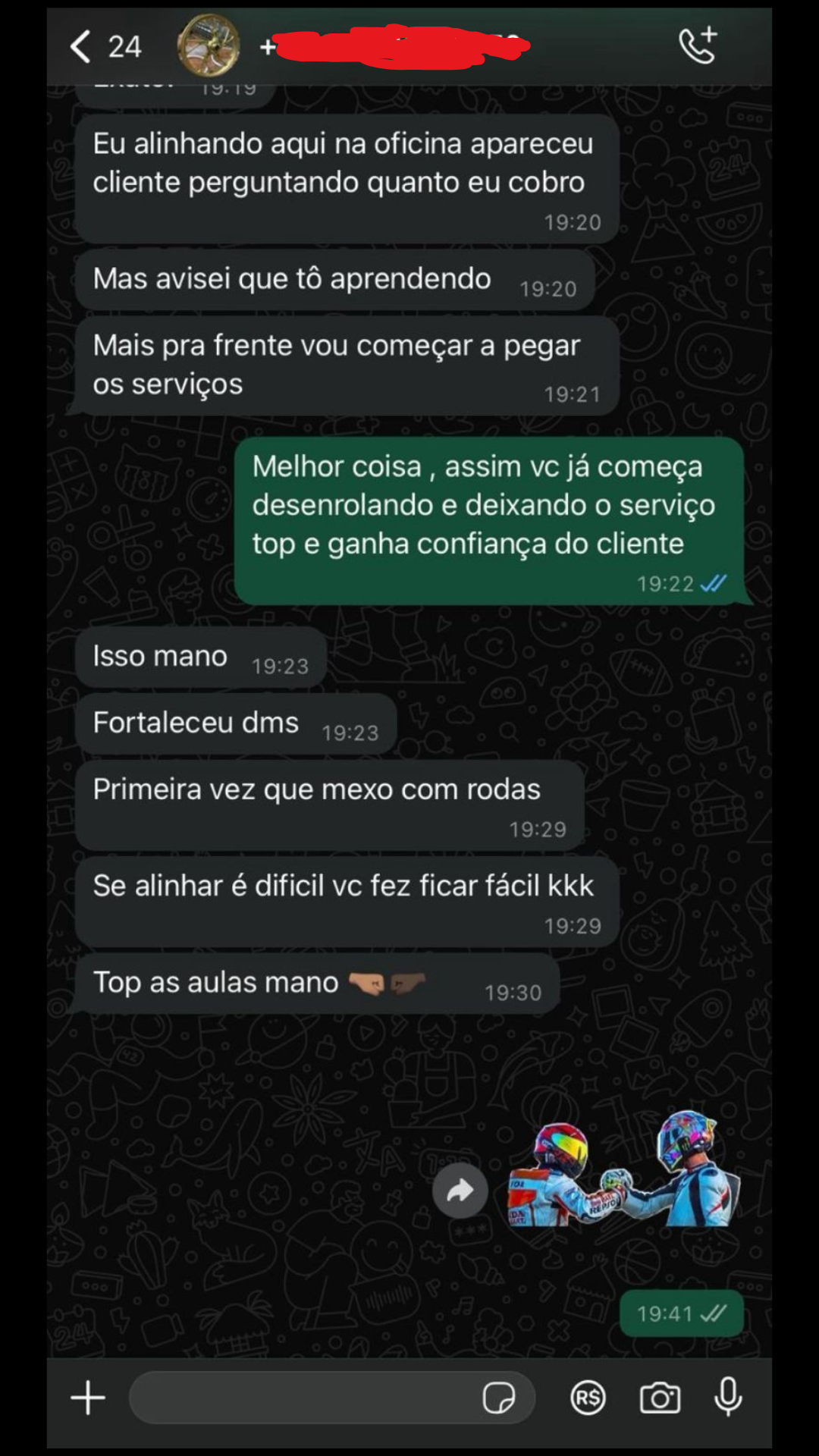Open the contact's profile picture
The image size is (819, 1456).
click(209, 46)
